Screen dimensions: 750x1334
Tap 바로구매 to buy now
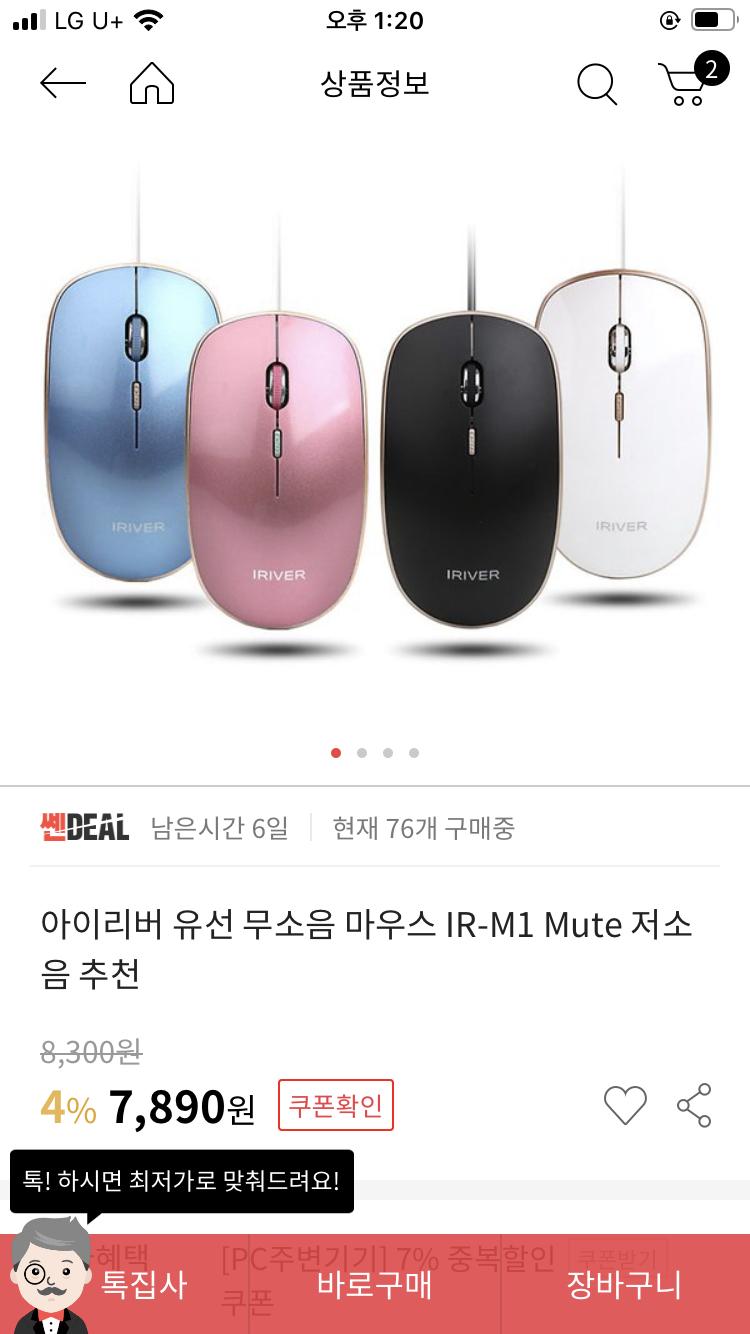click(x=374, y=1284)
